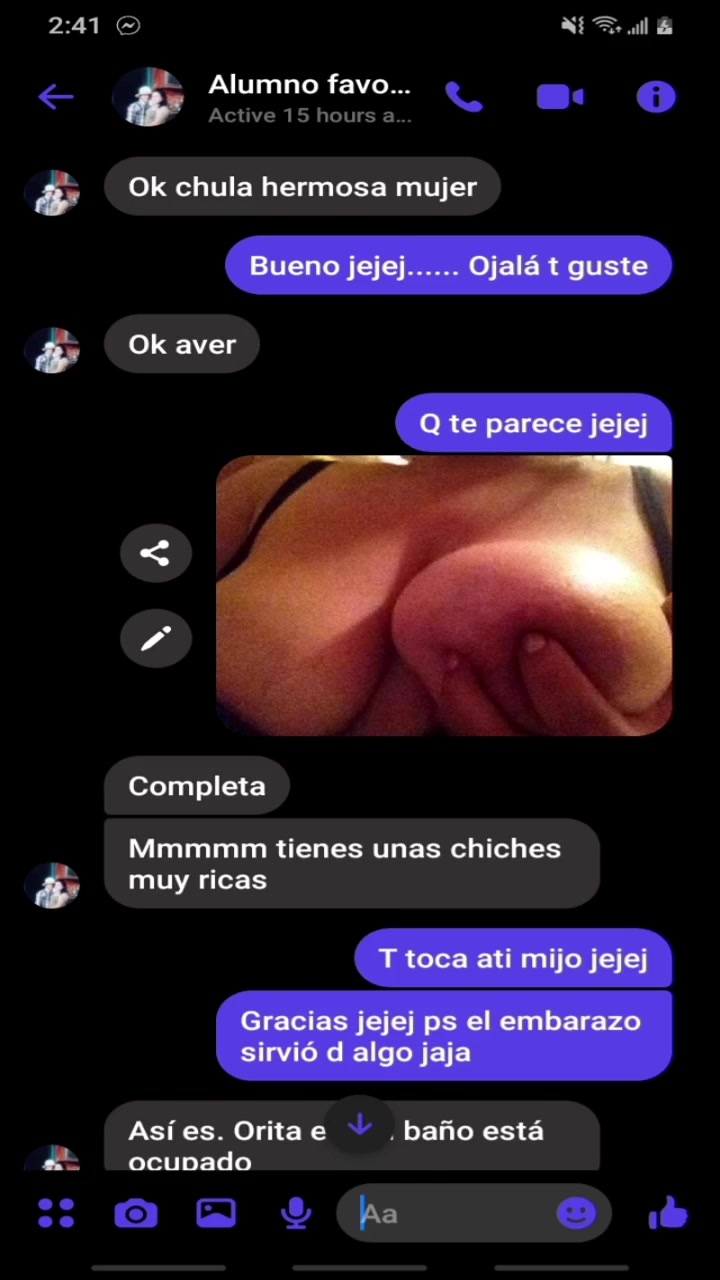Open the sent photo in full view
720x1280 pixels.
[444, 596]
